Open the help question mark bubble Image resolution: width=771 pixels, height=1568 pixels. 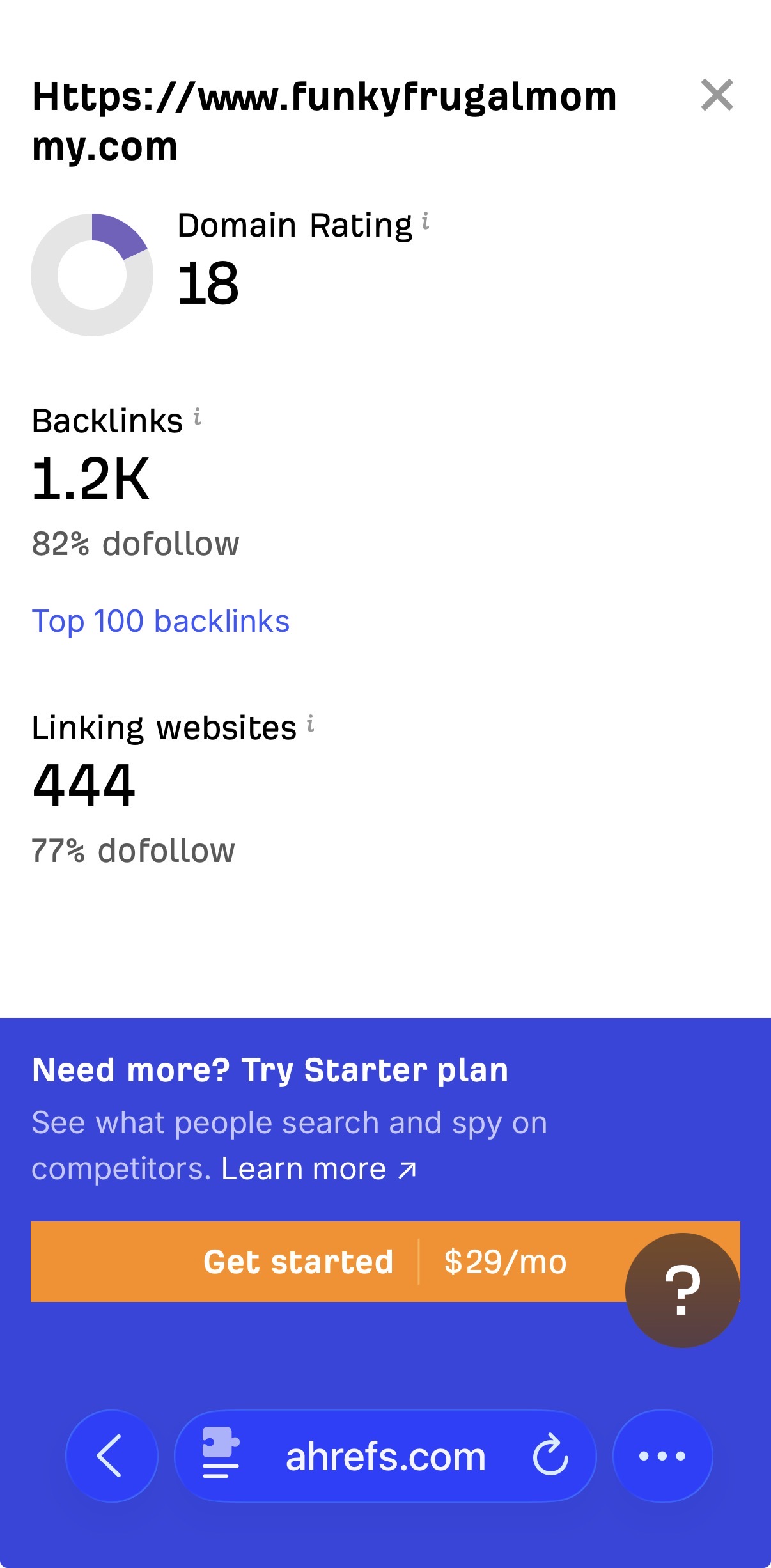(x=682, y=1290)
